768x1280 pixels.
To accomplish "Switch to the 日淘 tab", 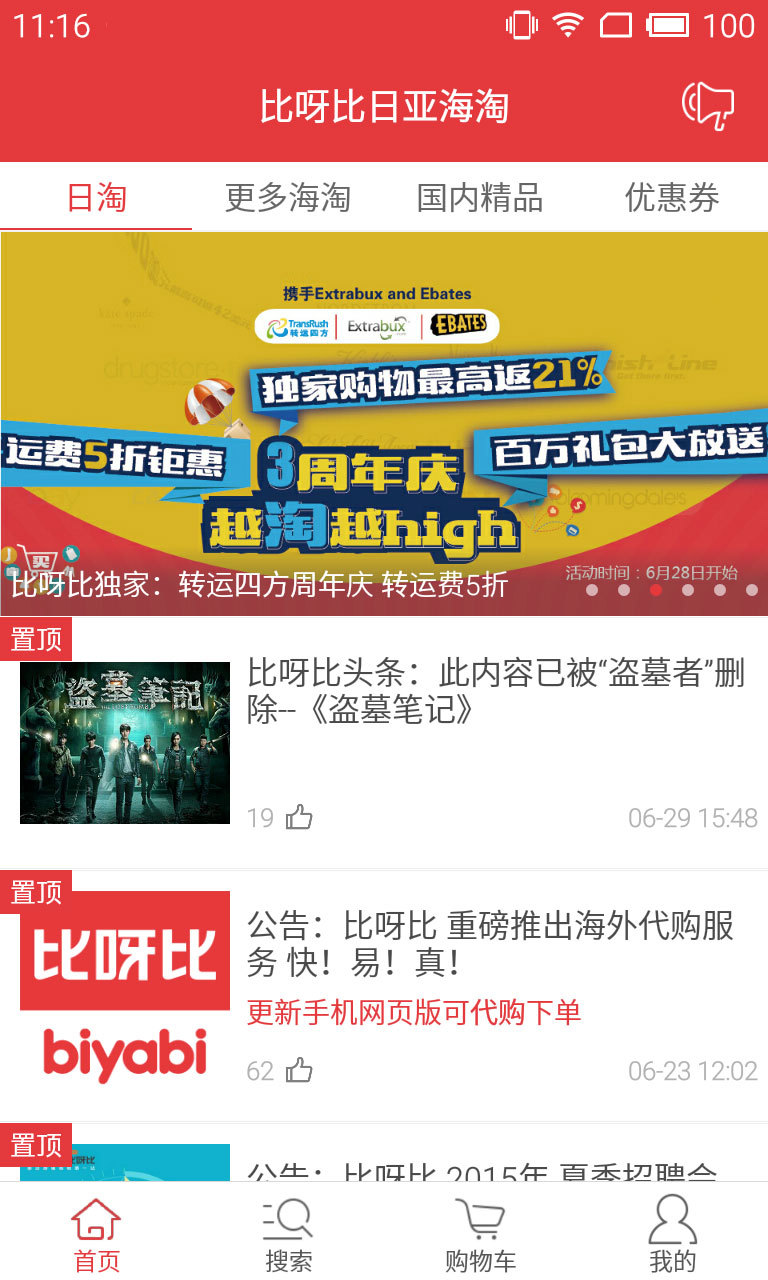I will (x=96, y=198).
